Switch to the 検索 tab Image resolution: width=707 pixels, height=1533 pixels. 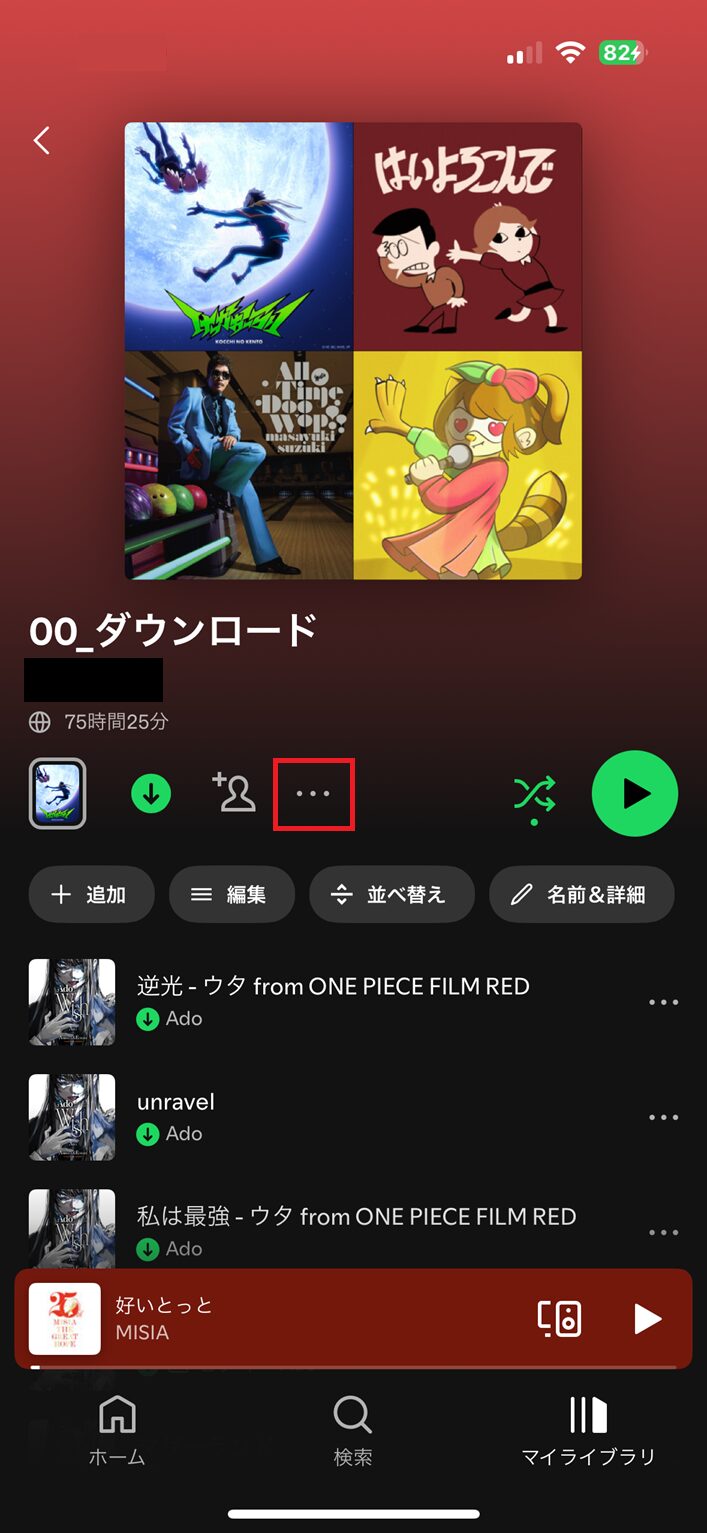[352, 1431]
